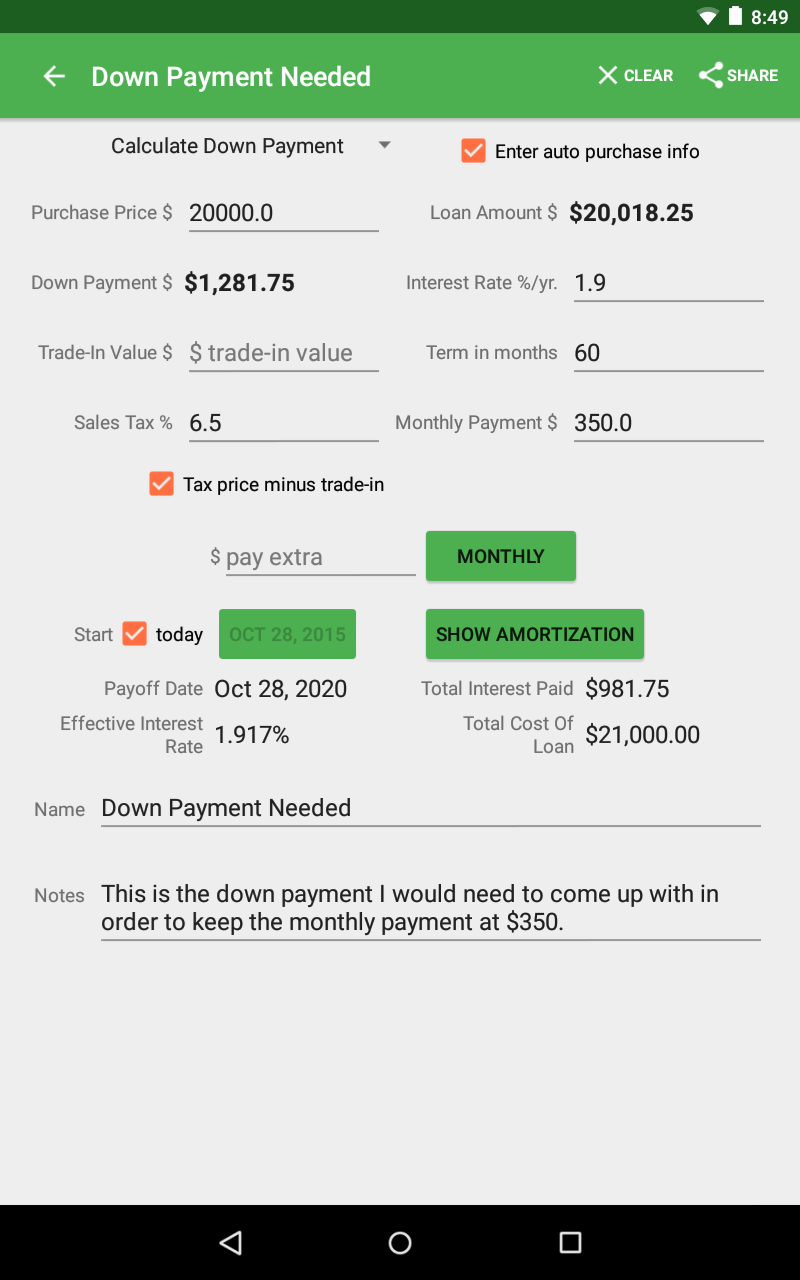Screen dimensions: 800x1280
Task: Edit the Name field
Action: (x=430, y=808)
